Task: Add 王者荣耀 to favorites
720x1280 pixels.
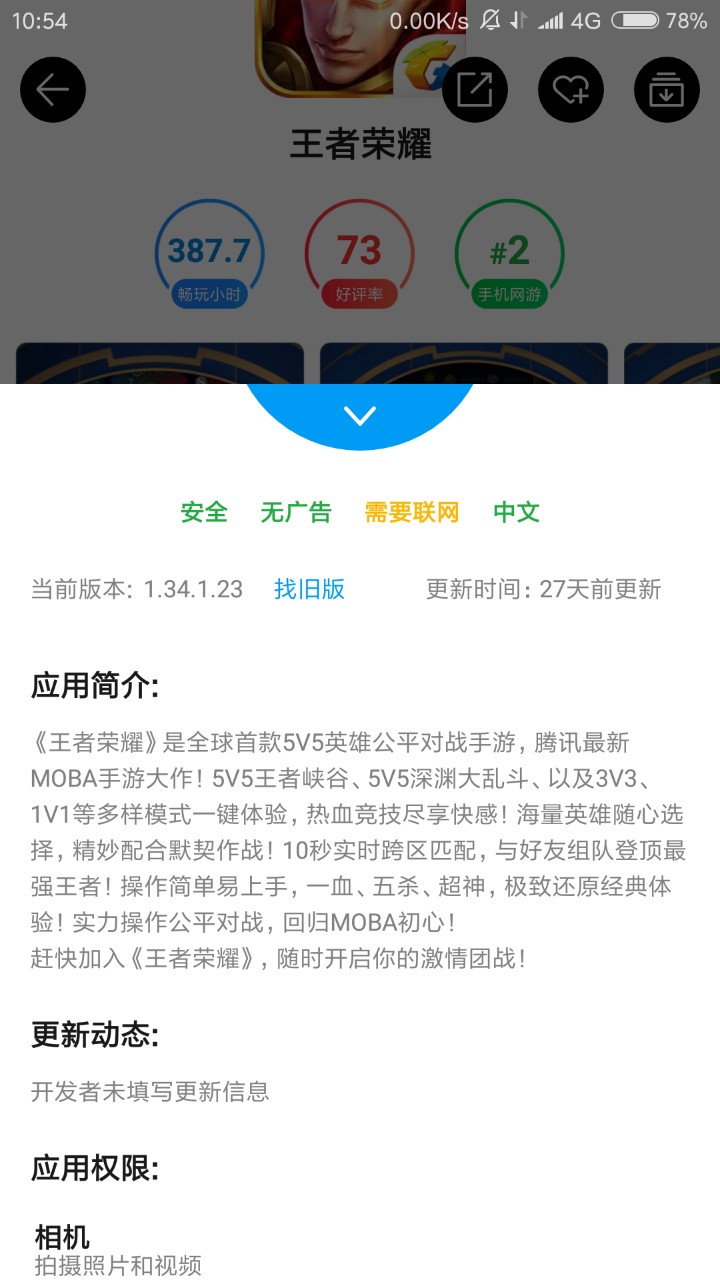Action: pos(570,90)
